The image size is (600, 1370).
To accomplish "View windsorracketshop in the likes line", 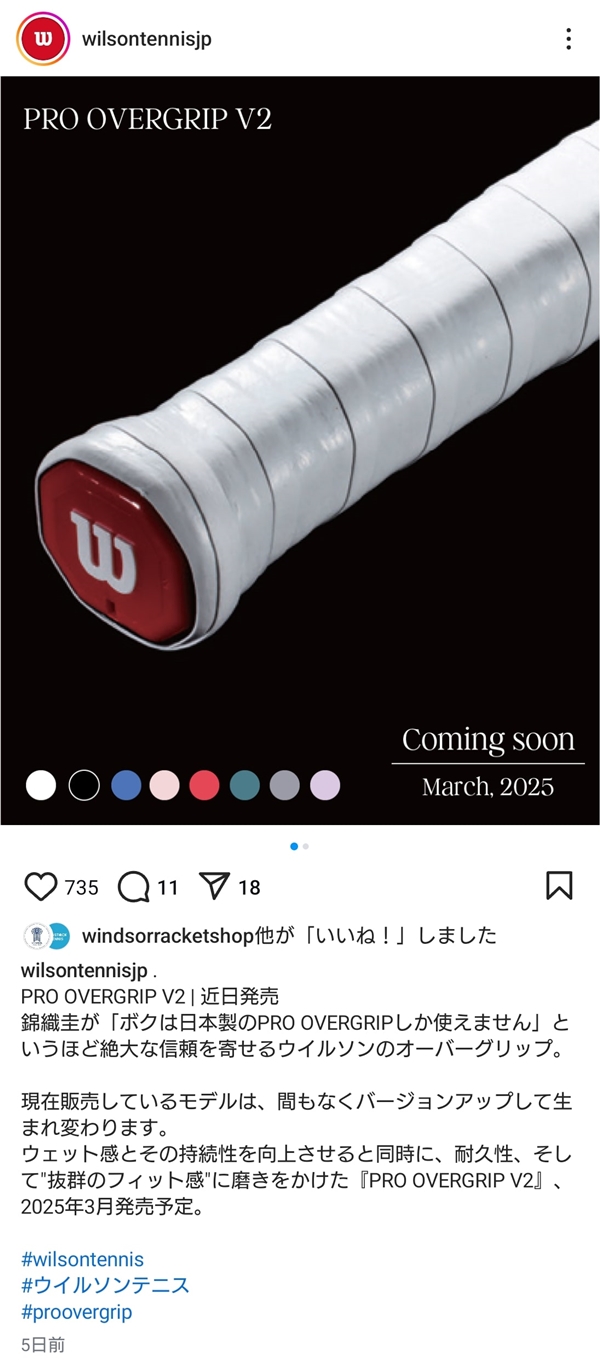I will 162,936.
